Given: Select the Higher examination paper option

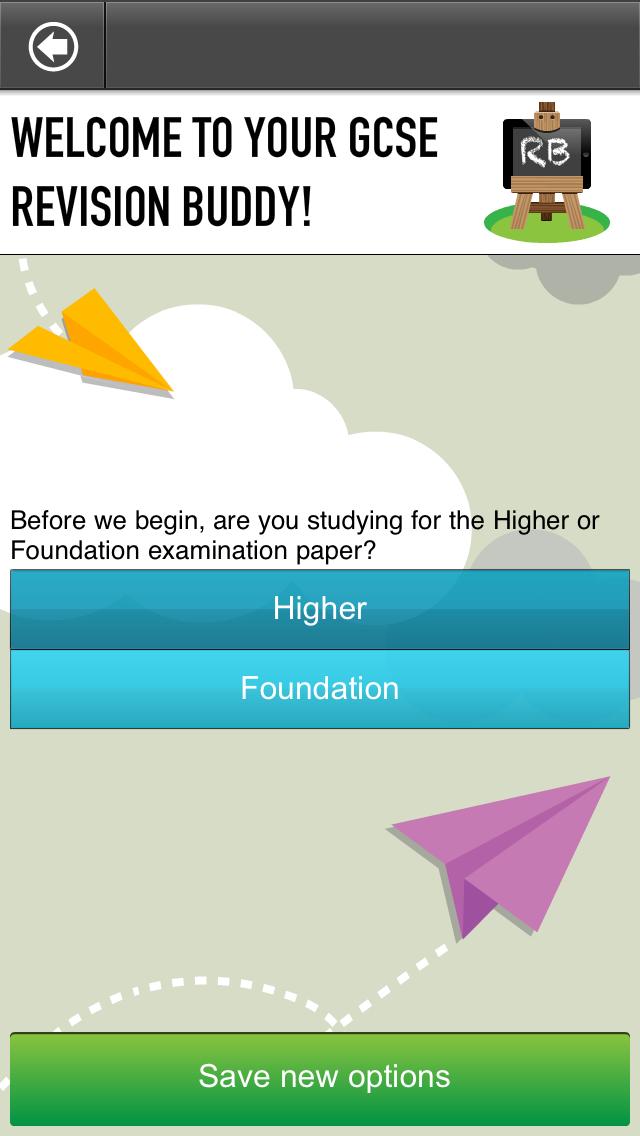Looking at the screenshot, I should point(320,609).
